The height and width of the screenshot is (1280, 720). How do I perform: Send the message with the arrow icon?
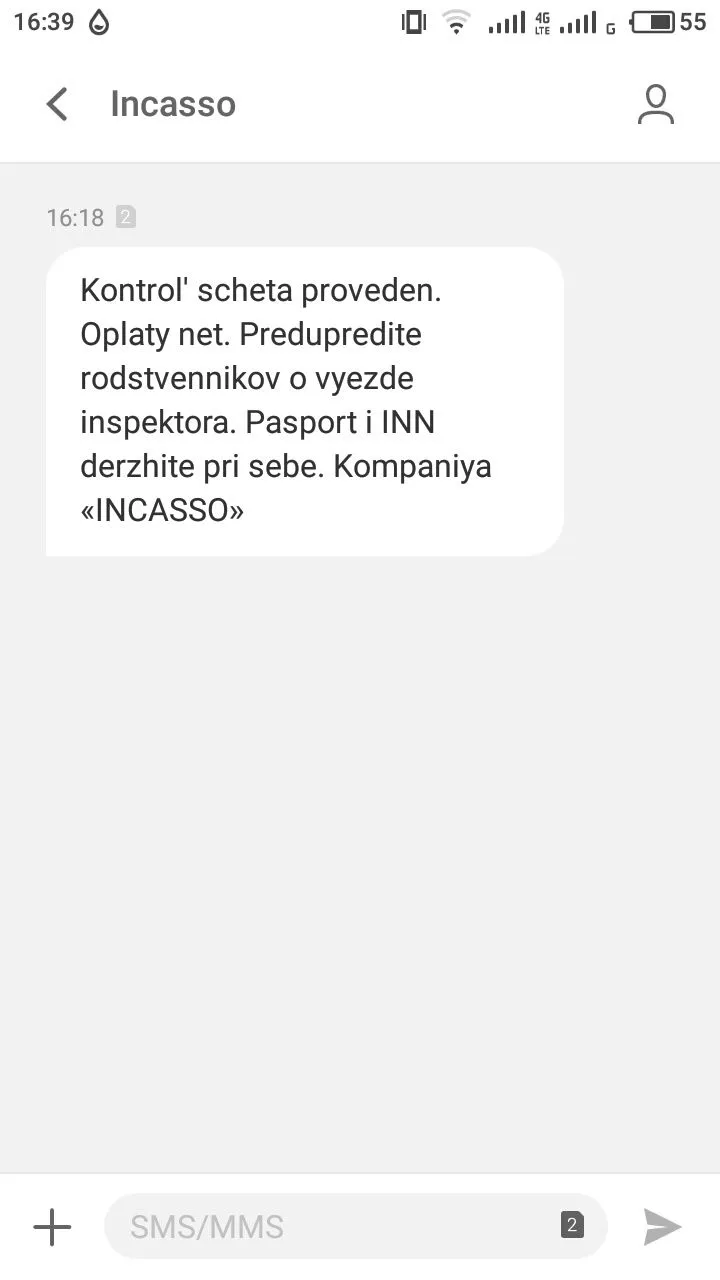pos(662,1226)
